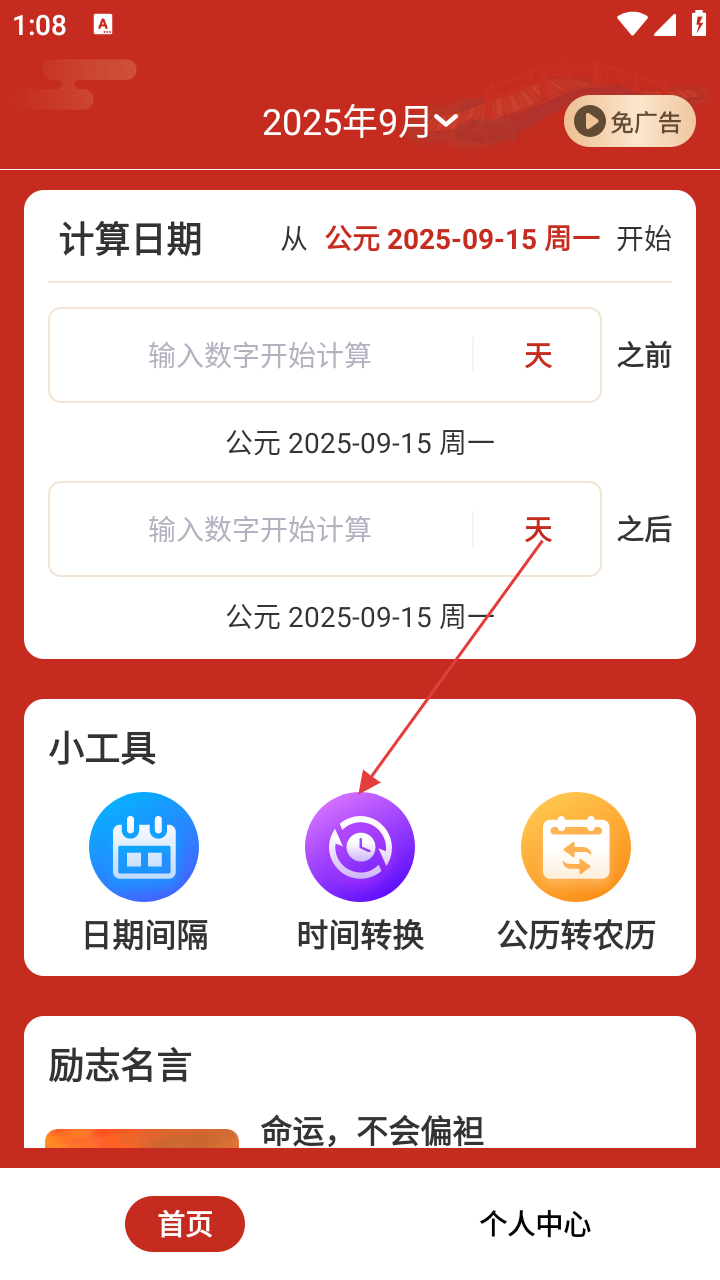Open the 日期间隔 tool
720x1280 pixels.
[144, 870]
